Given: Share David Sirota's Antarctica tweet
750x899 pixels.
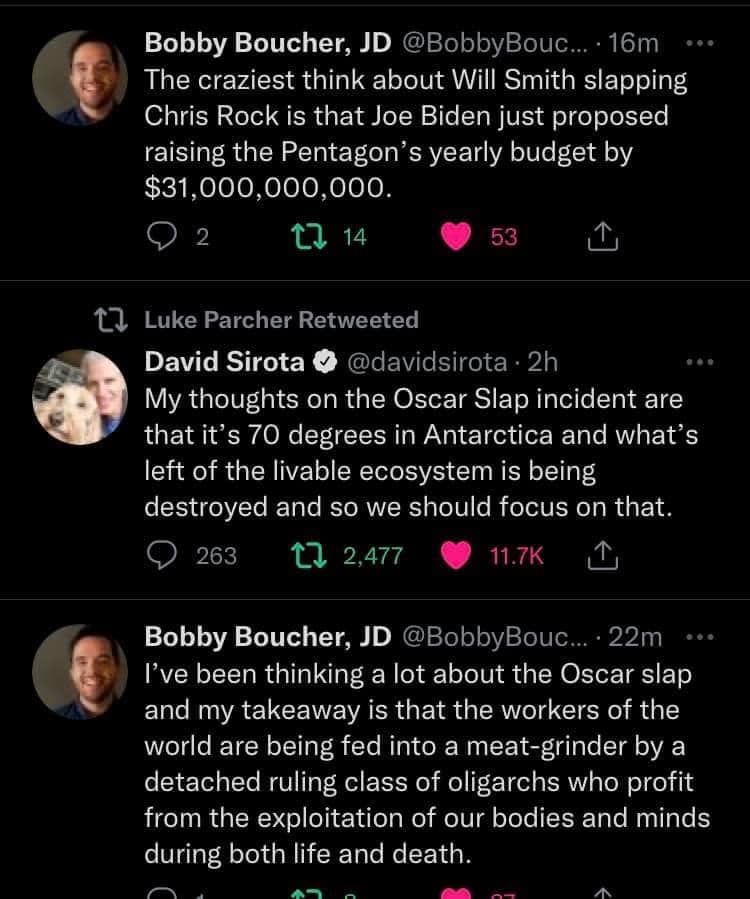Looking at the screenshot, I should coord(603,555).
